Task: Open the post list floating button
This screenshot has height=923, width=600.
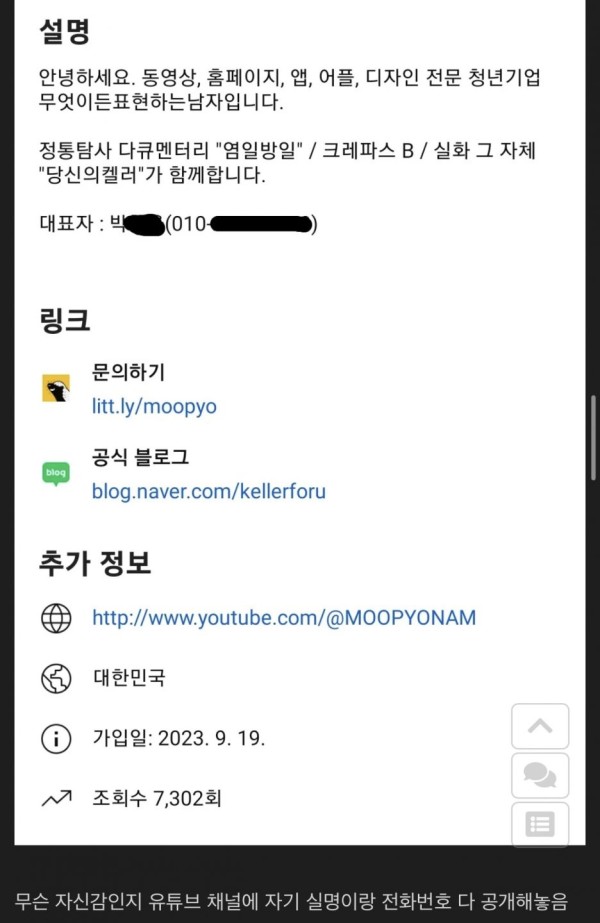Action: click(540, 824)
